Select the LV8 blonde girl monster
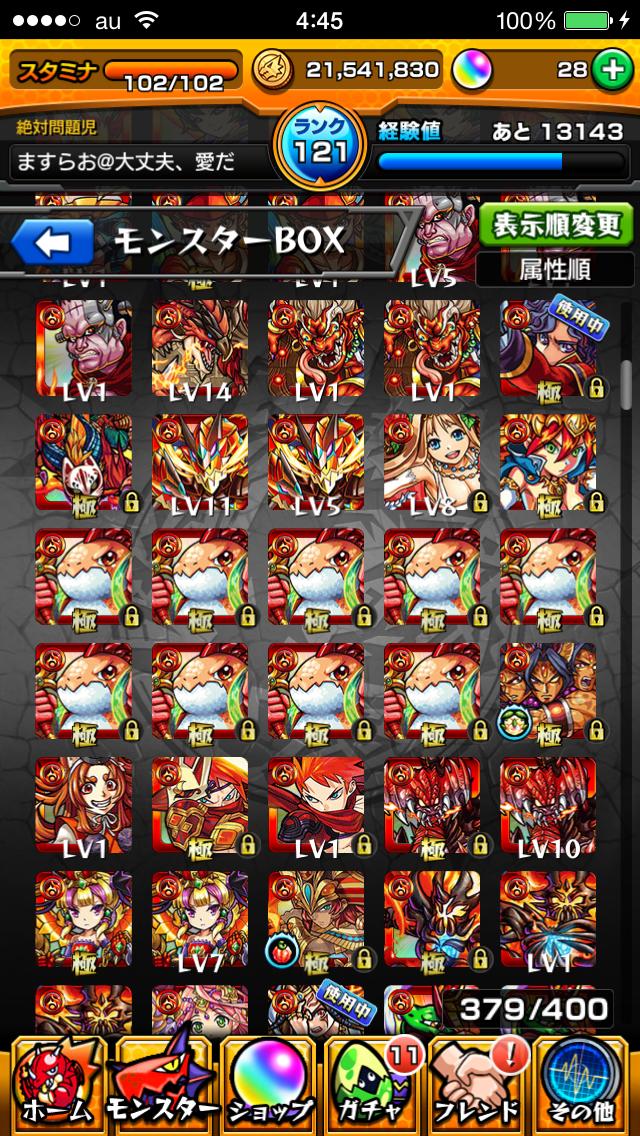640x1136 pixels. pos(431,462)
